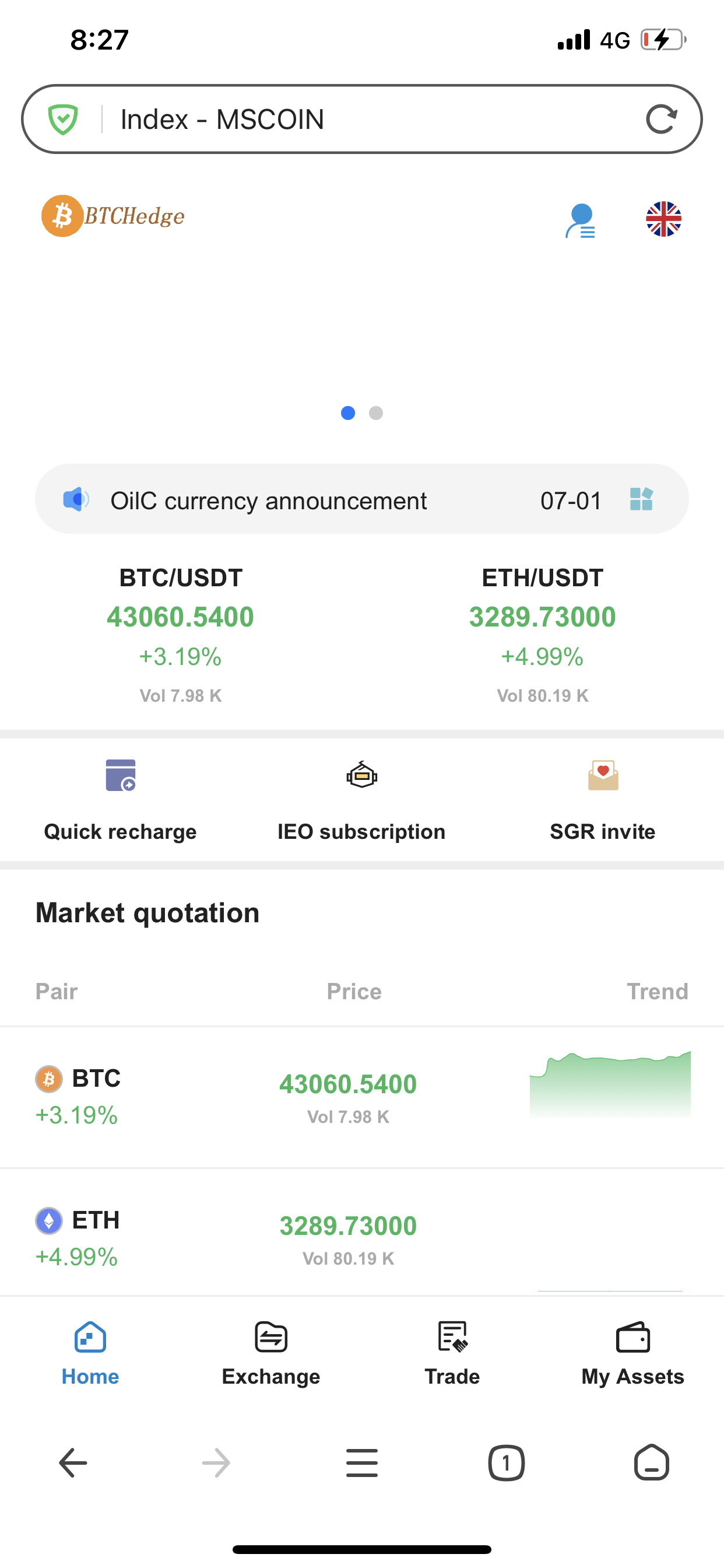Open the BTC/USDT ticker card
This screenshot has width=724, height=1568.
(x=181, y=635)
